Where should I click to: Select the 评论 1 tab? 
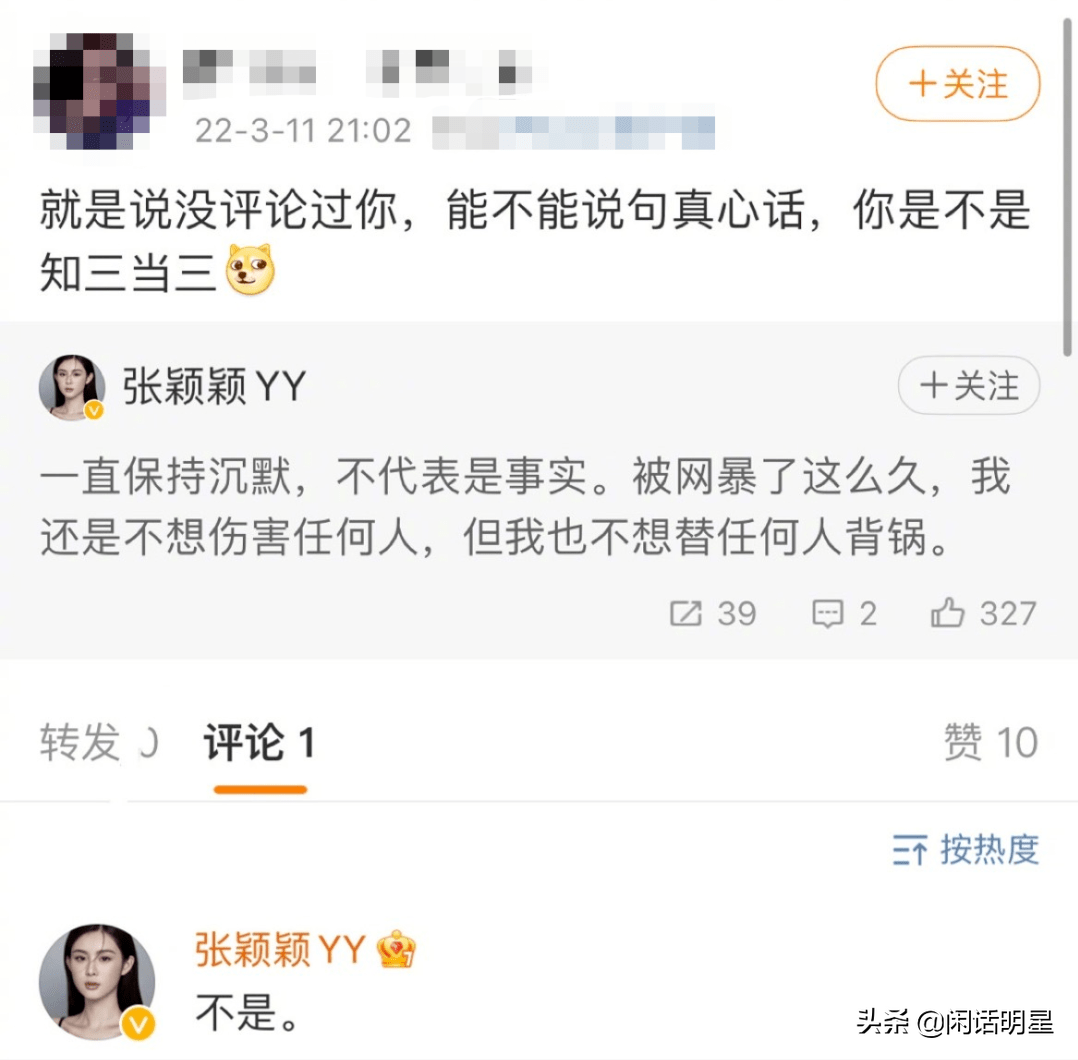click(x=259, y=743)
